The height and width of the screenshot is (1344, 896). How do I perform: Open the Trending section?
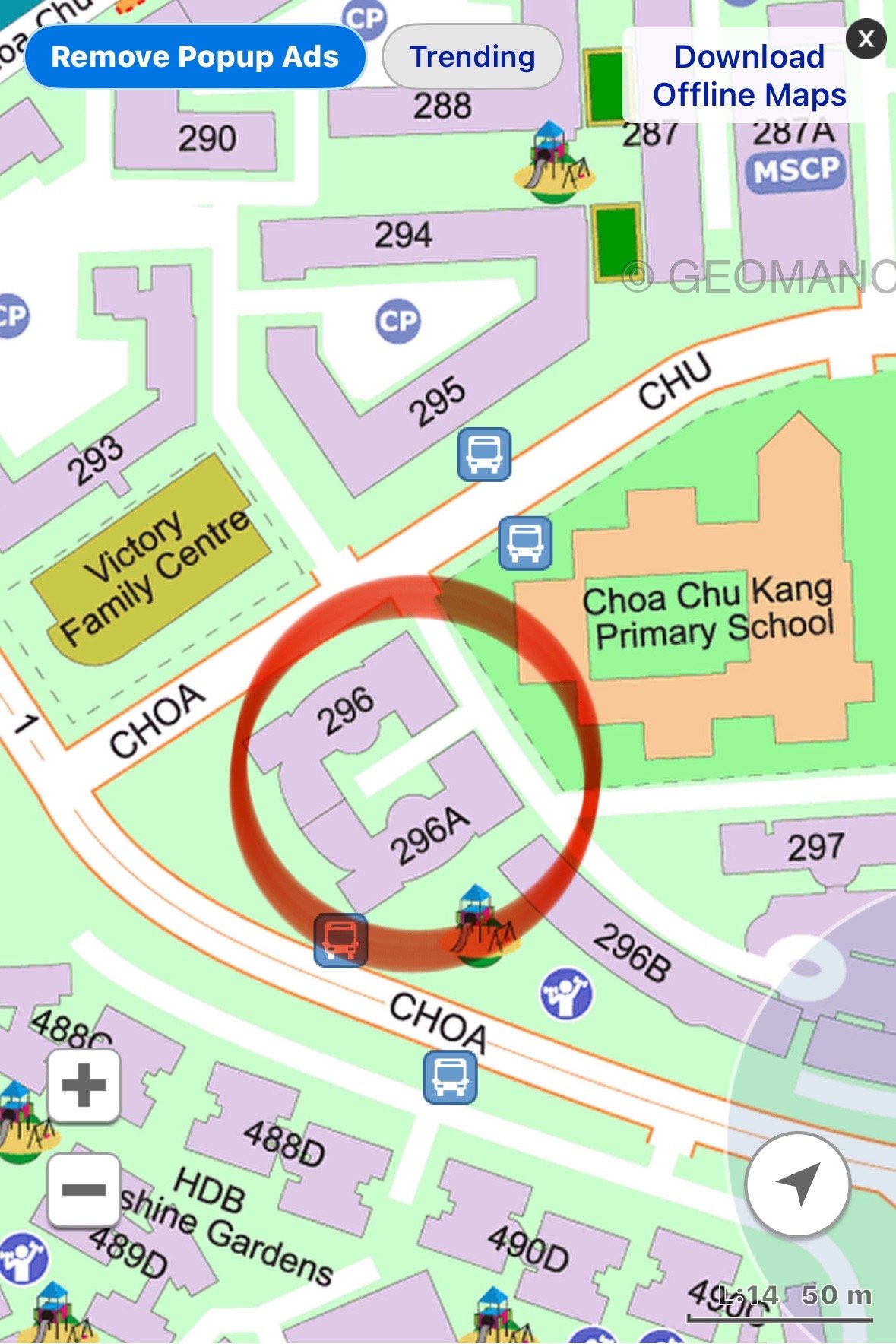pyautogui.click(x=472, y=57)
